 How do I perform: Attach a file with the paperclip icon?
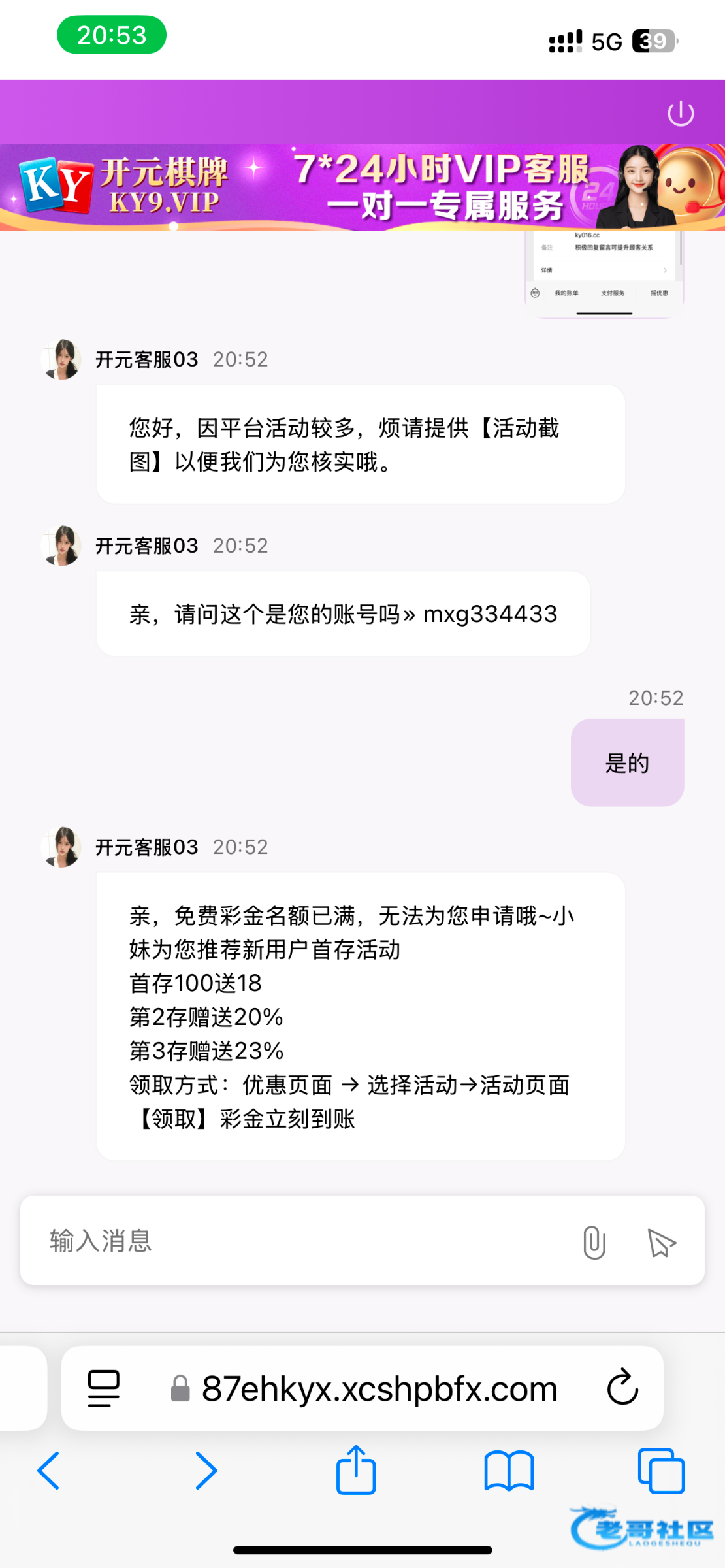coord(594,1242)
